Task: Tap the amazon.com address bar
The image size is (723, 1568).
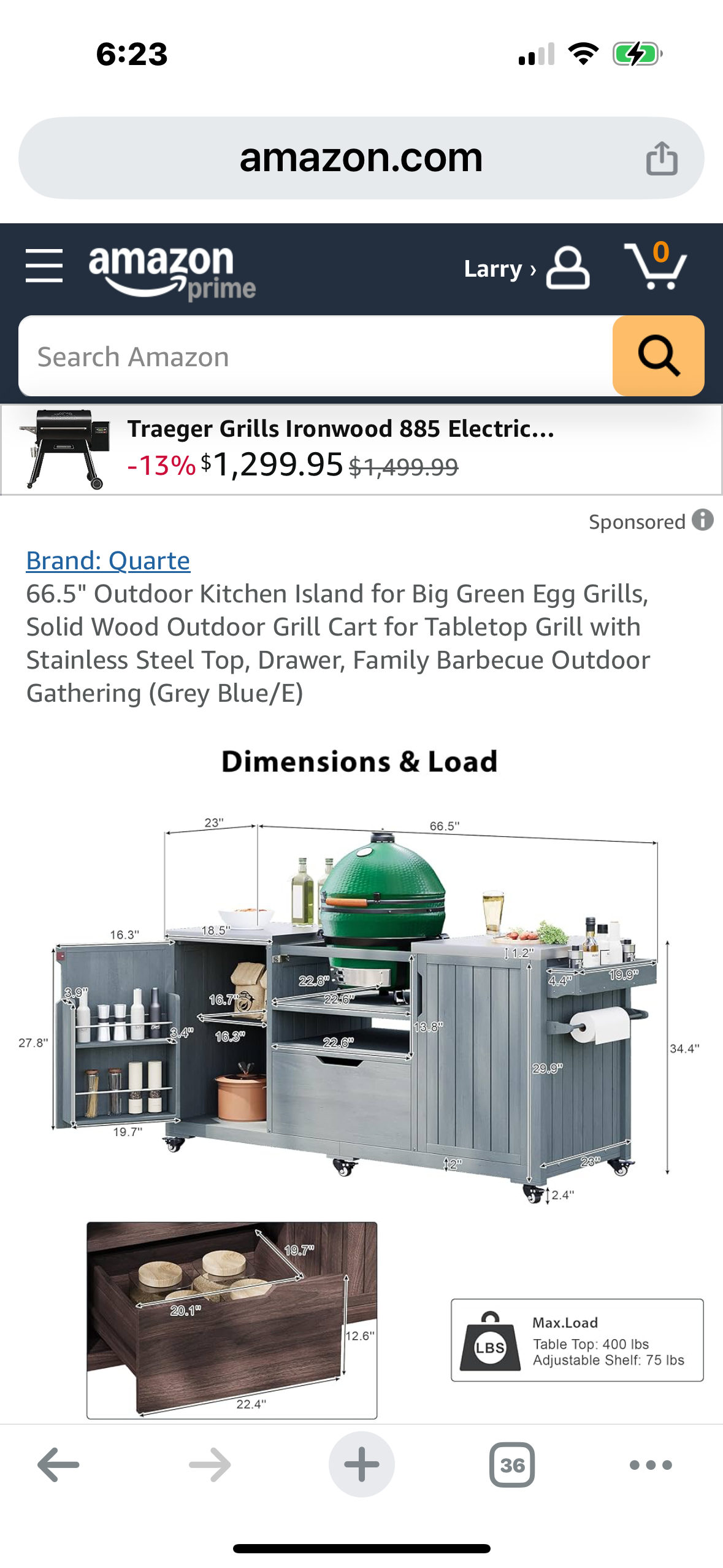Action: pyautogui.click(x=361, y=158)
